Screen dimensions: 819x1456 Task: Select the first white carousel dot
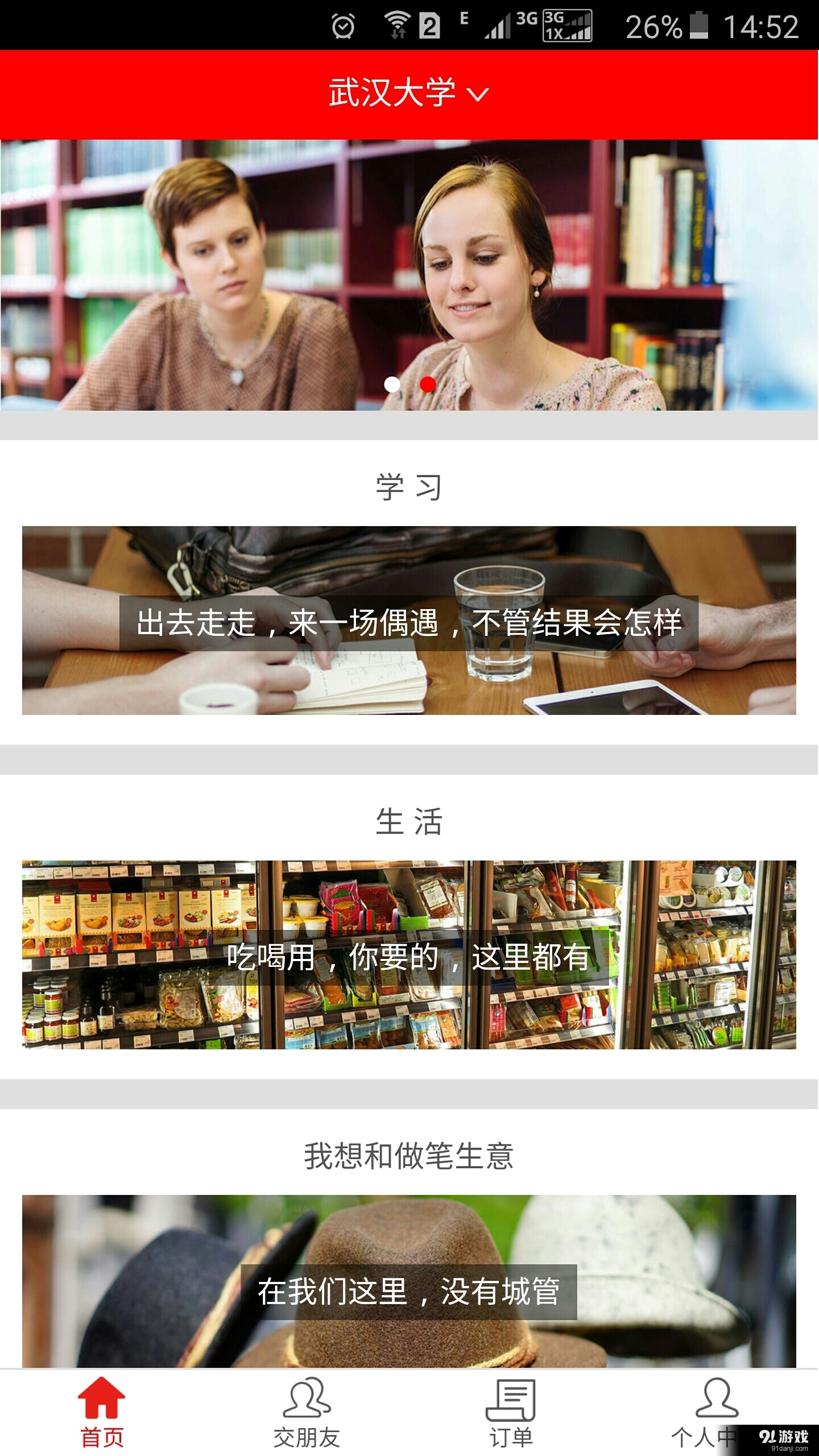pos(392,385)
